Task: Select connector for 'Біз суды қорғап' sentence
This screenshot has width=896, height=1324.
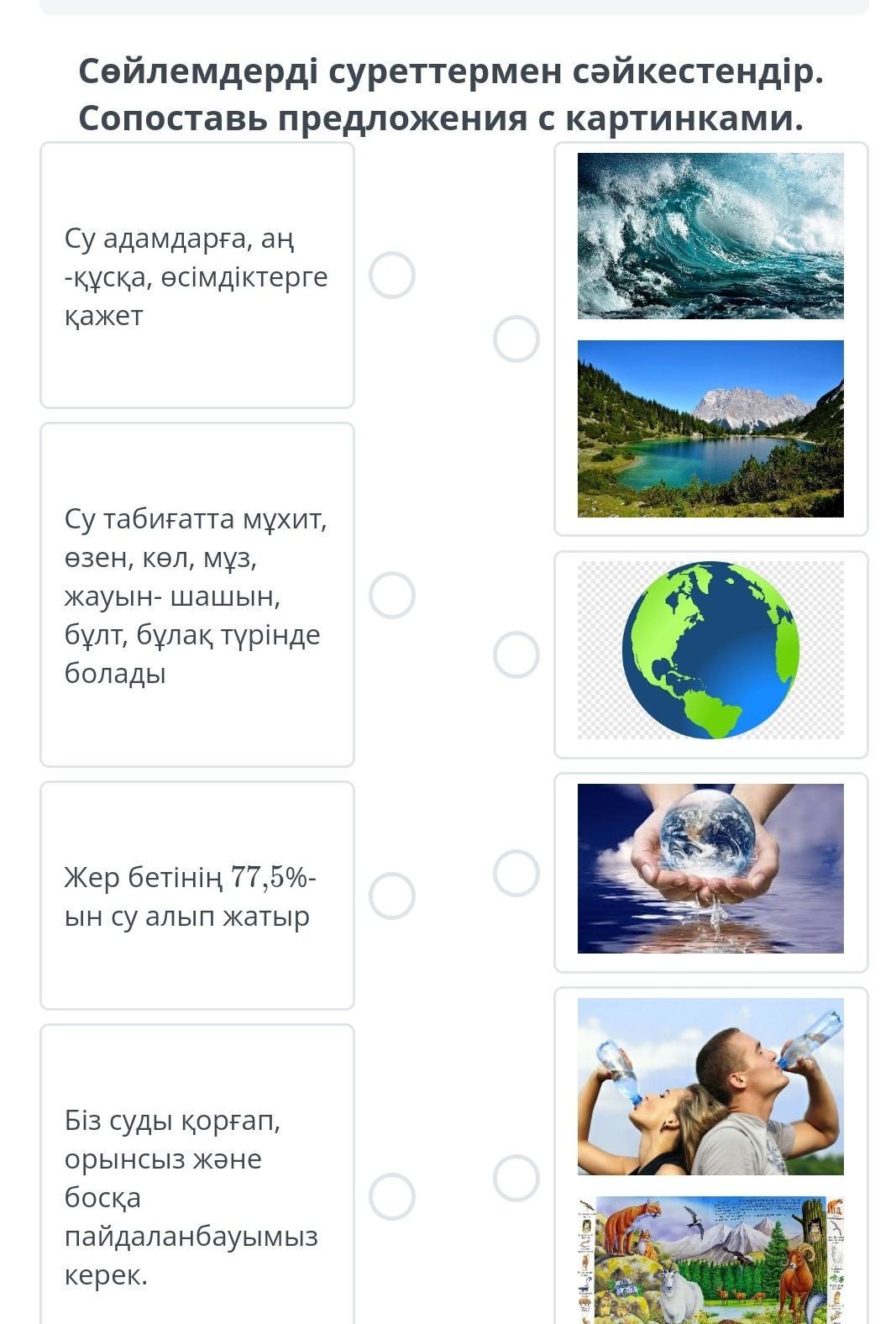Action: tap(392, 1196)
